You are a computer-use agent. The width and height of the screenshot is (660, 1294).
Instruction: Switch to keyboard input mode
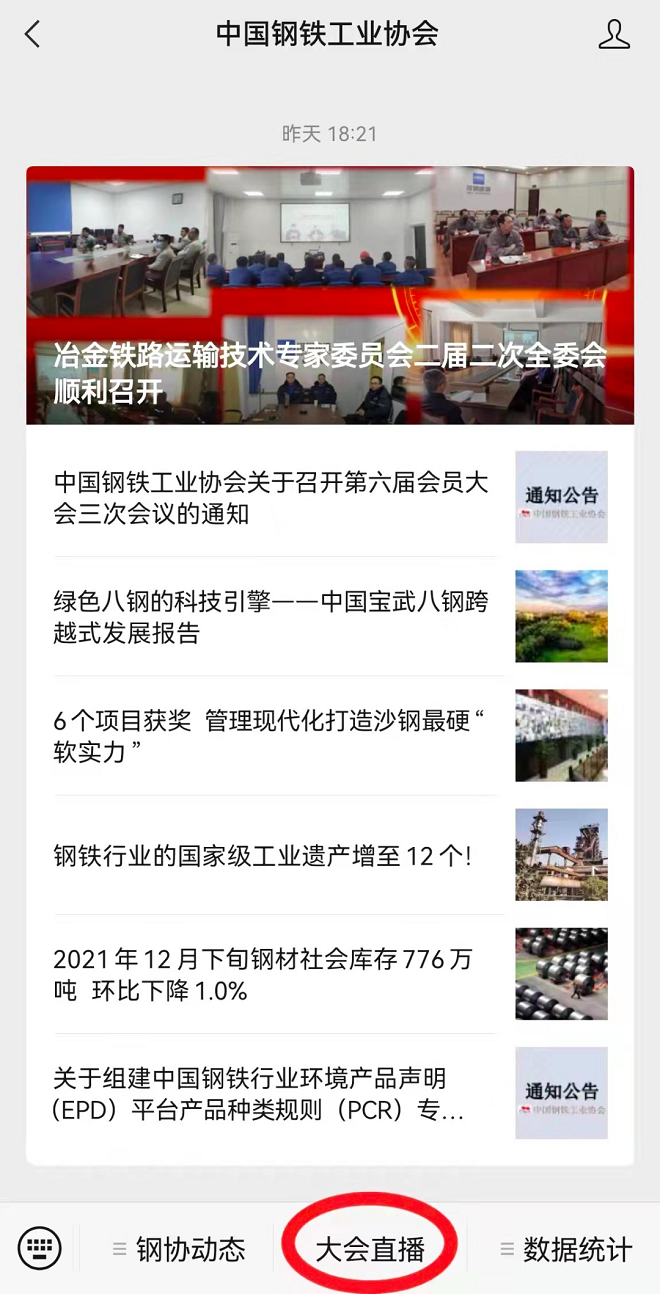tap(40, 1248)
